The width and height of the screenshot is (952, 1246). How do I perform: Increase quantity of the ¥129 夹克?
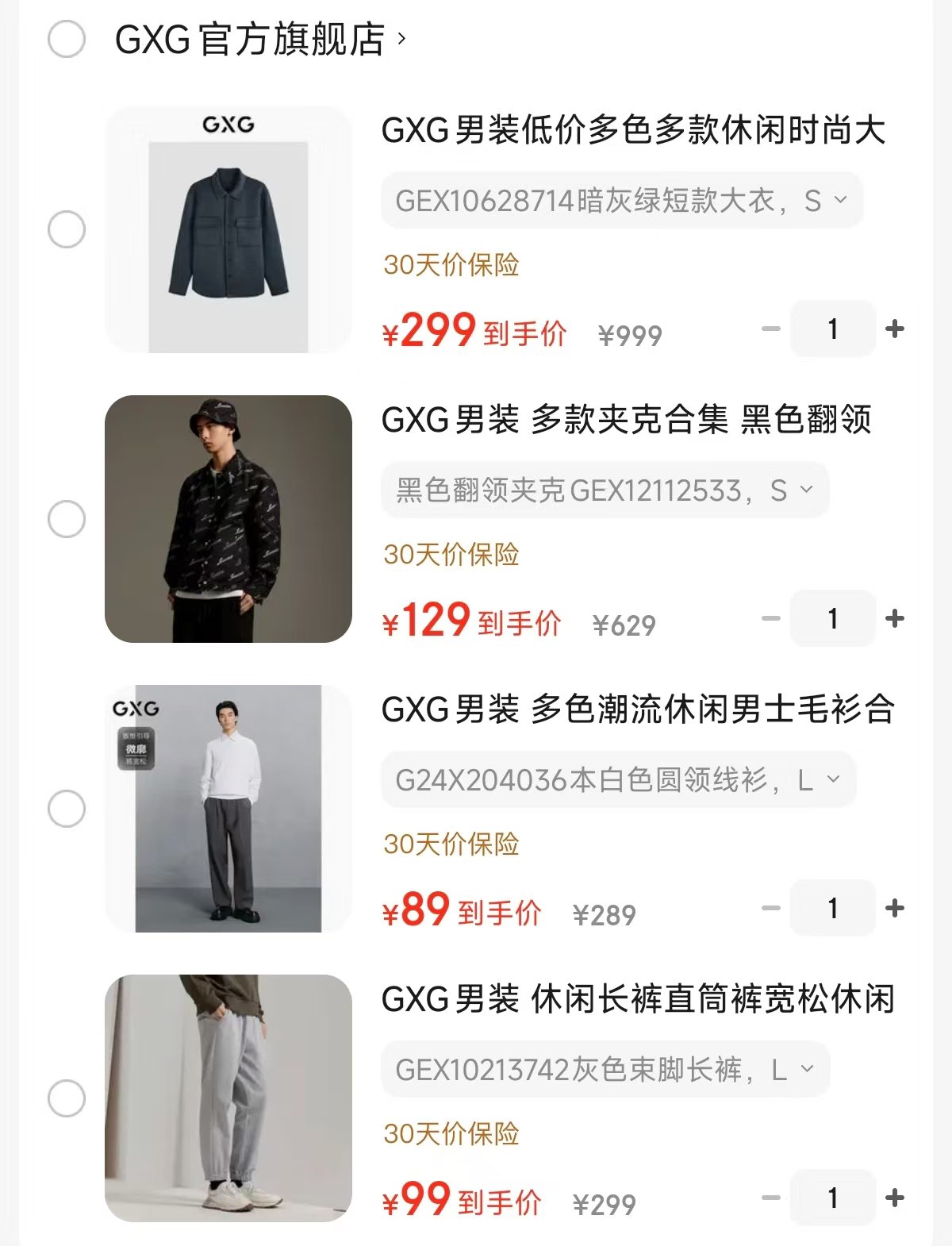click(x=895, y=618)
